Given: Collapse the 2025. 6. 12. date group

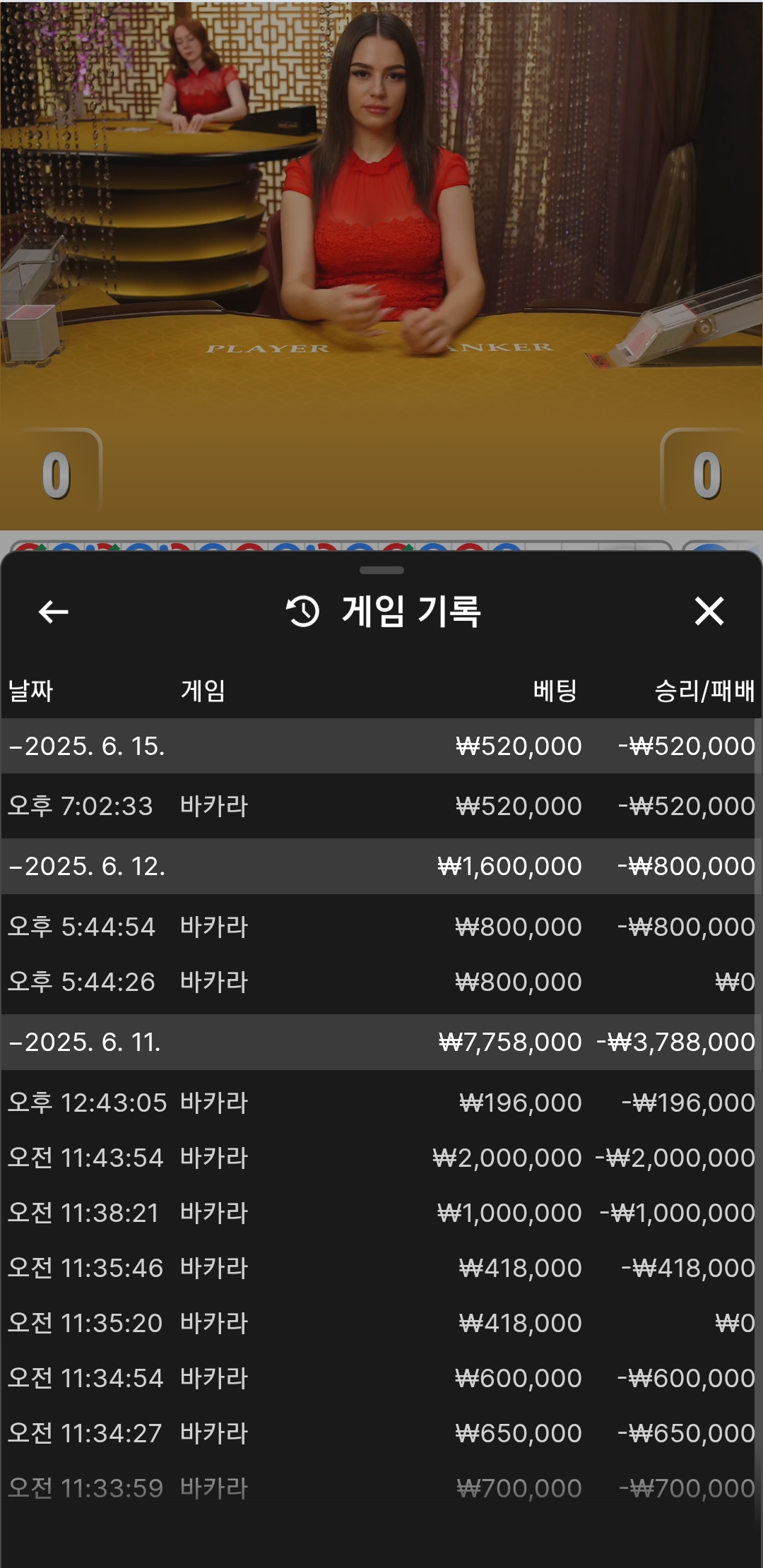Looking at the screenshot, I should click(x=88, y=867).
